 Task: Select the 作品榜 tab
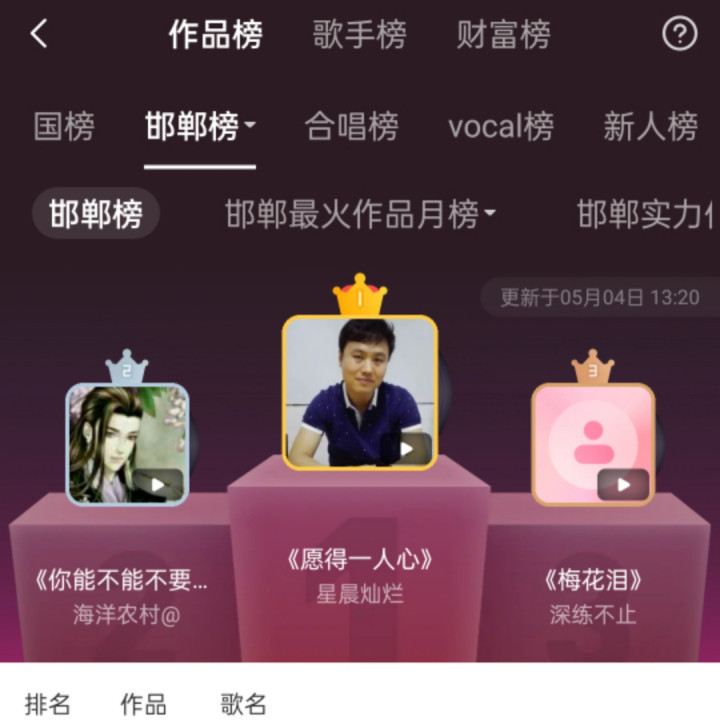tap(215, 35)
